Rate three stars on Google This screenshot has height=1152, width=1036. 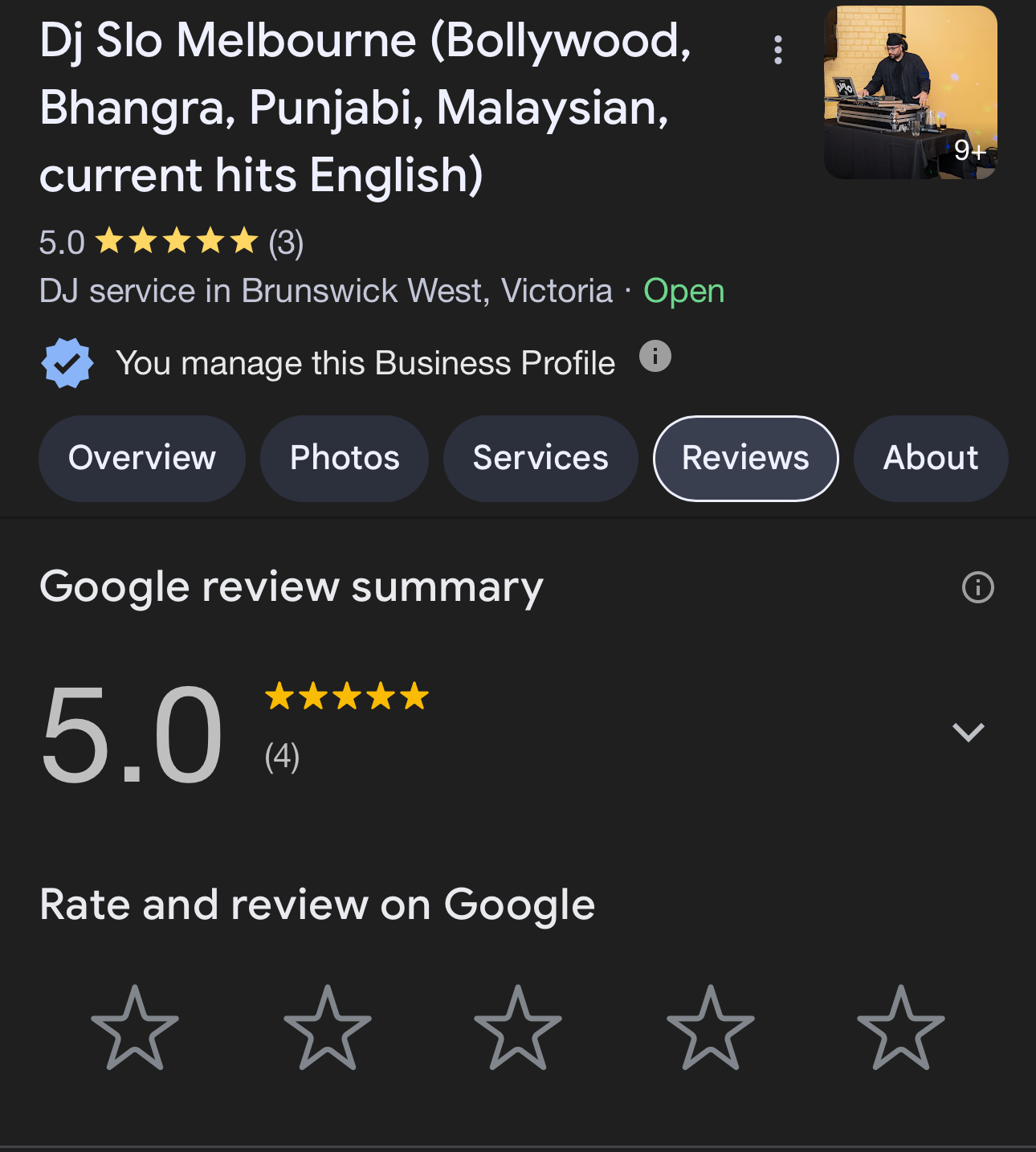518,1028
